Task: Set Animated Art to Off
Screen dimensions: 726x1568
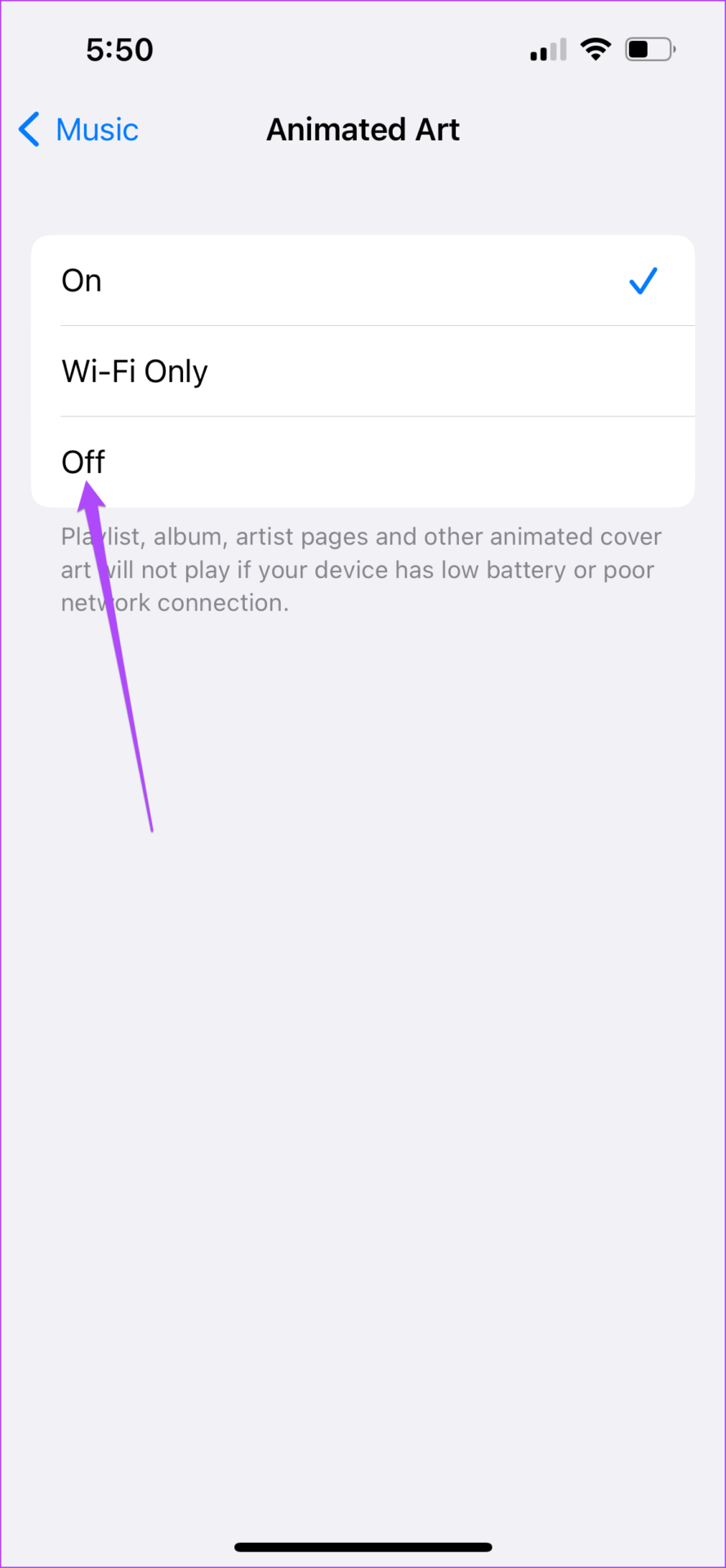Action: [x=363, y=462]
